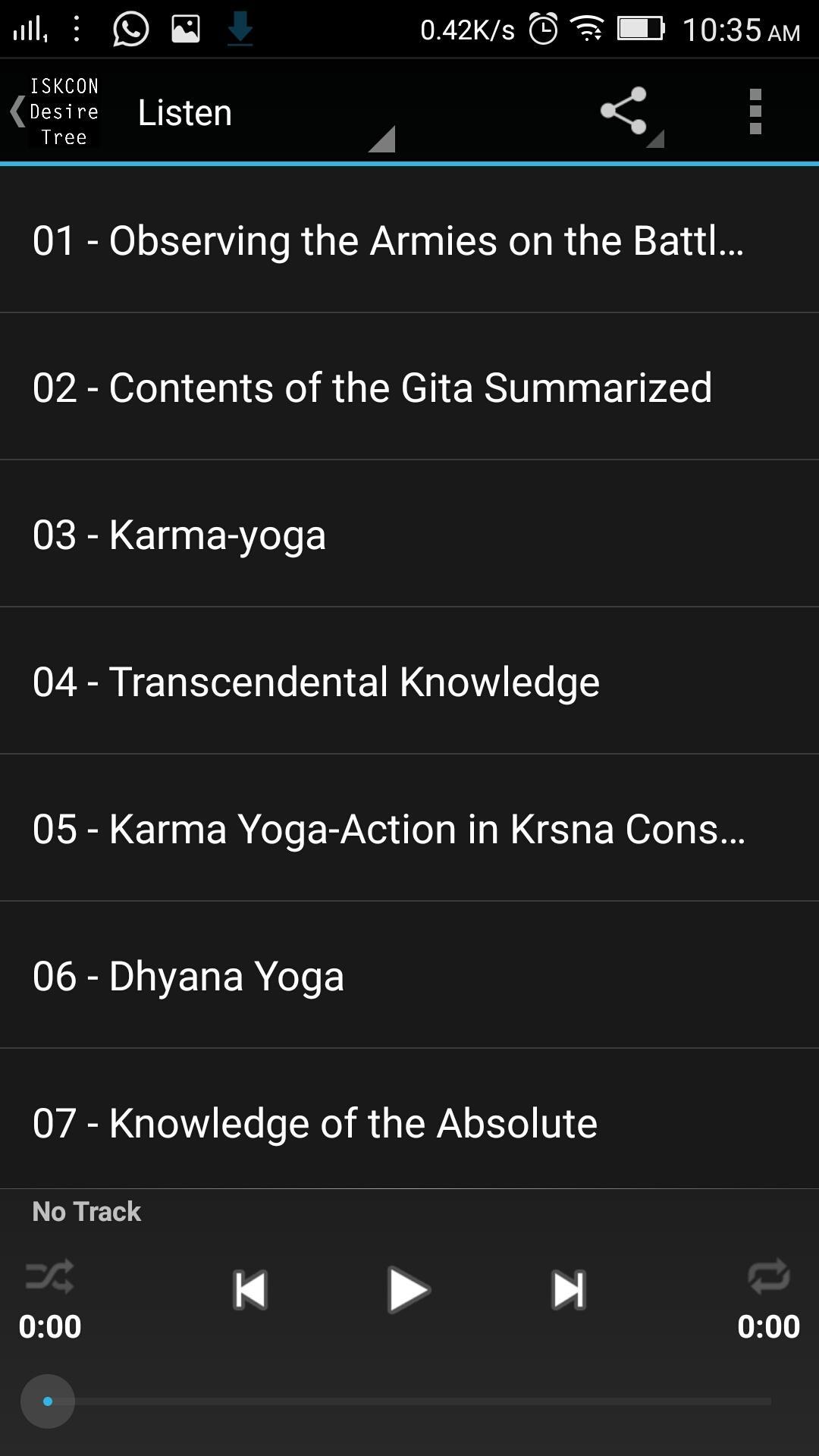The image size is (819, 1456).
Task: Open 01 - Observing the Armies track
Action: pos(409,240)
